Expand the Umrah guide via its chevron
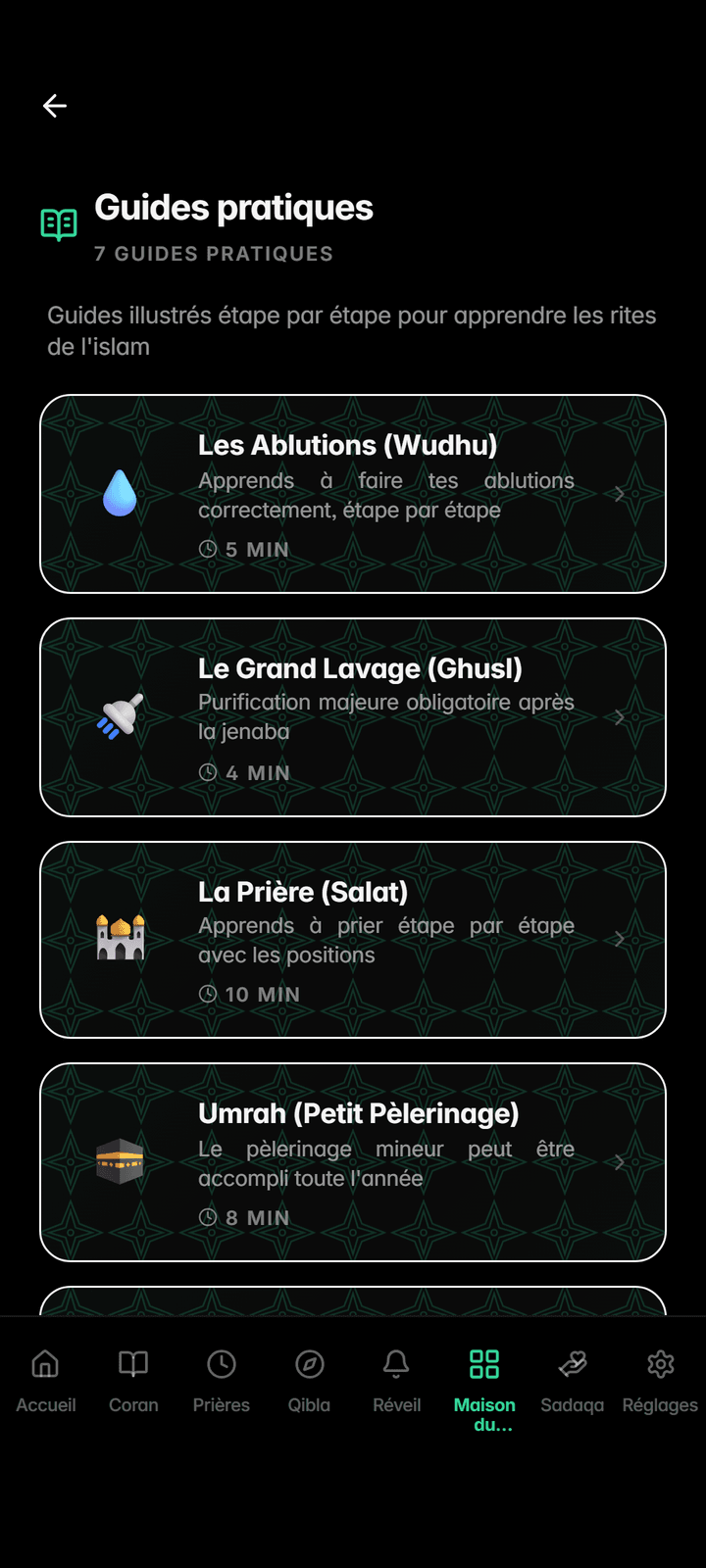This screenshot has height=1568, width=706. pos(618,1162)
